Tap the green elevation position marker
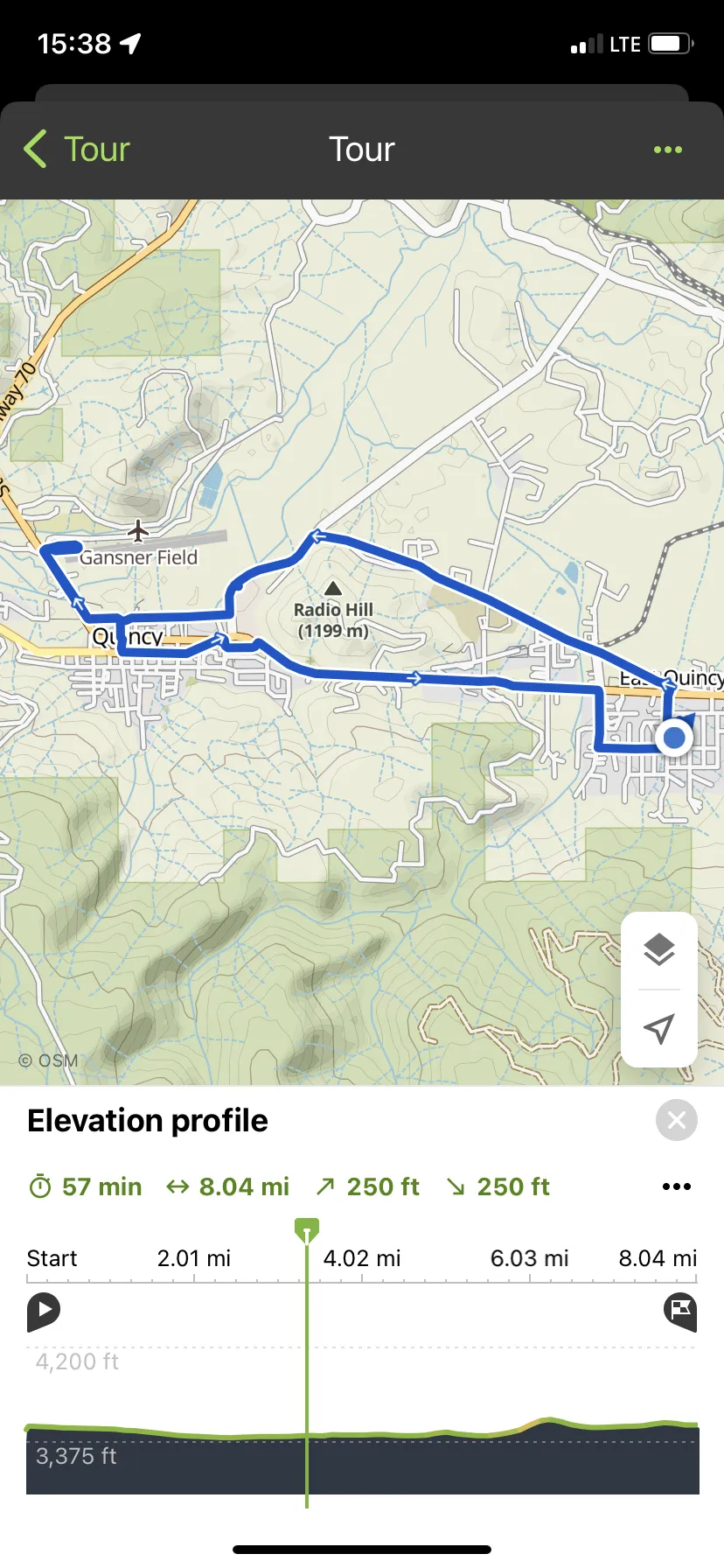 307,1230
